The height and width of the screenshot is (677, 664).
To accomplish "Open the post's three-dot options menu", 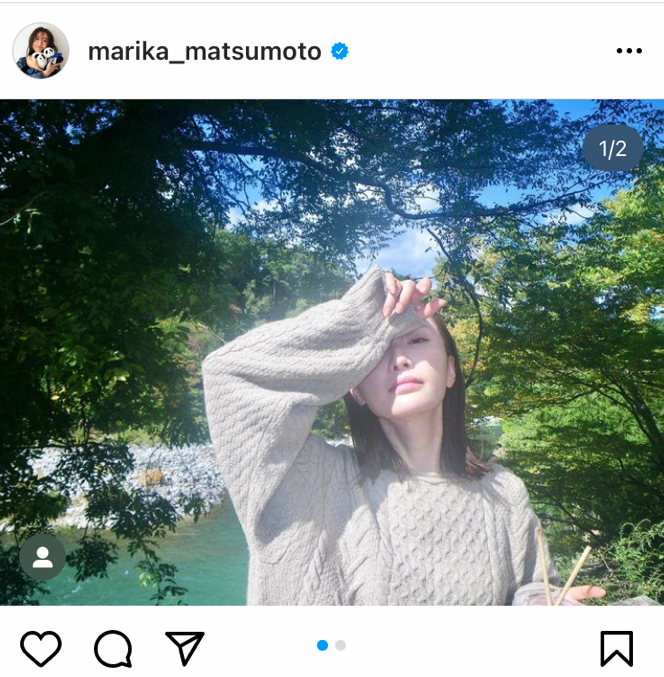I will click(629, 51).
